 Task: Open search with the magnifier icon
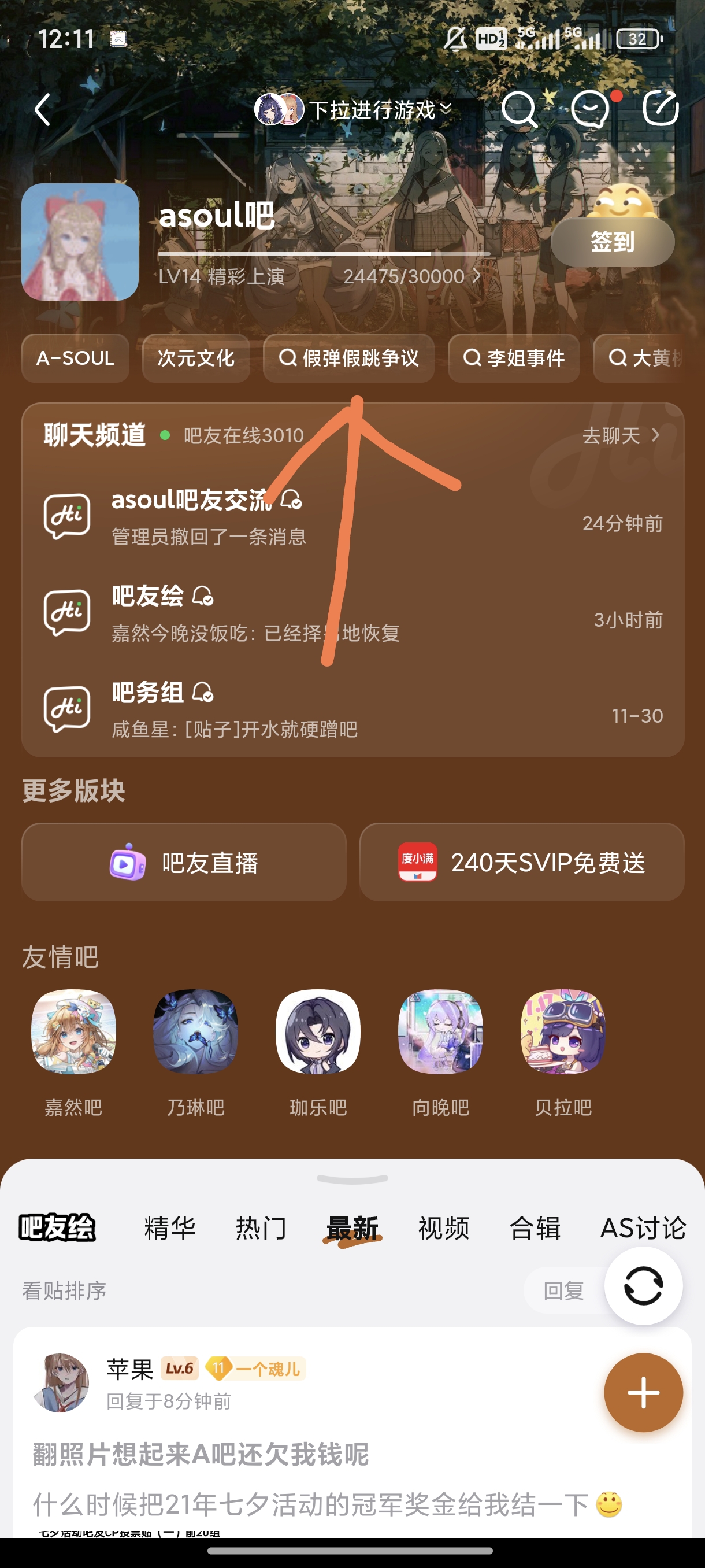519,110
